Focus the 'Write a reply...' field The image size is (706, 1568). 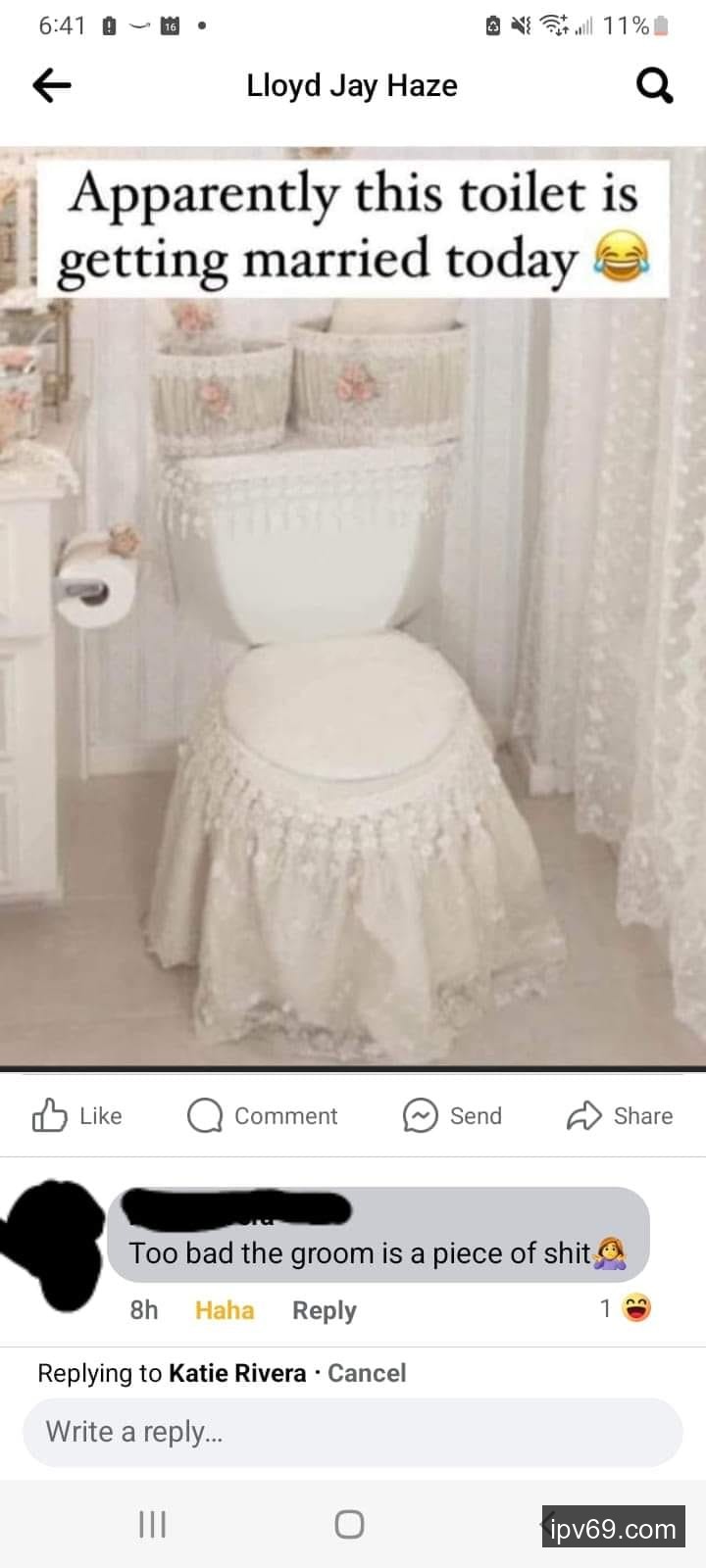pyautogui.click(x=353, y=1432)
